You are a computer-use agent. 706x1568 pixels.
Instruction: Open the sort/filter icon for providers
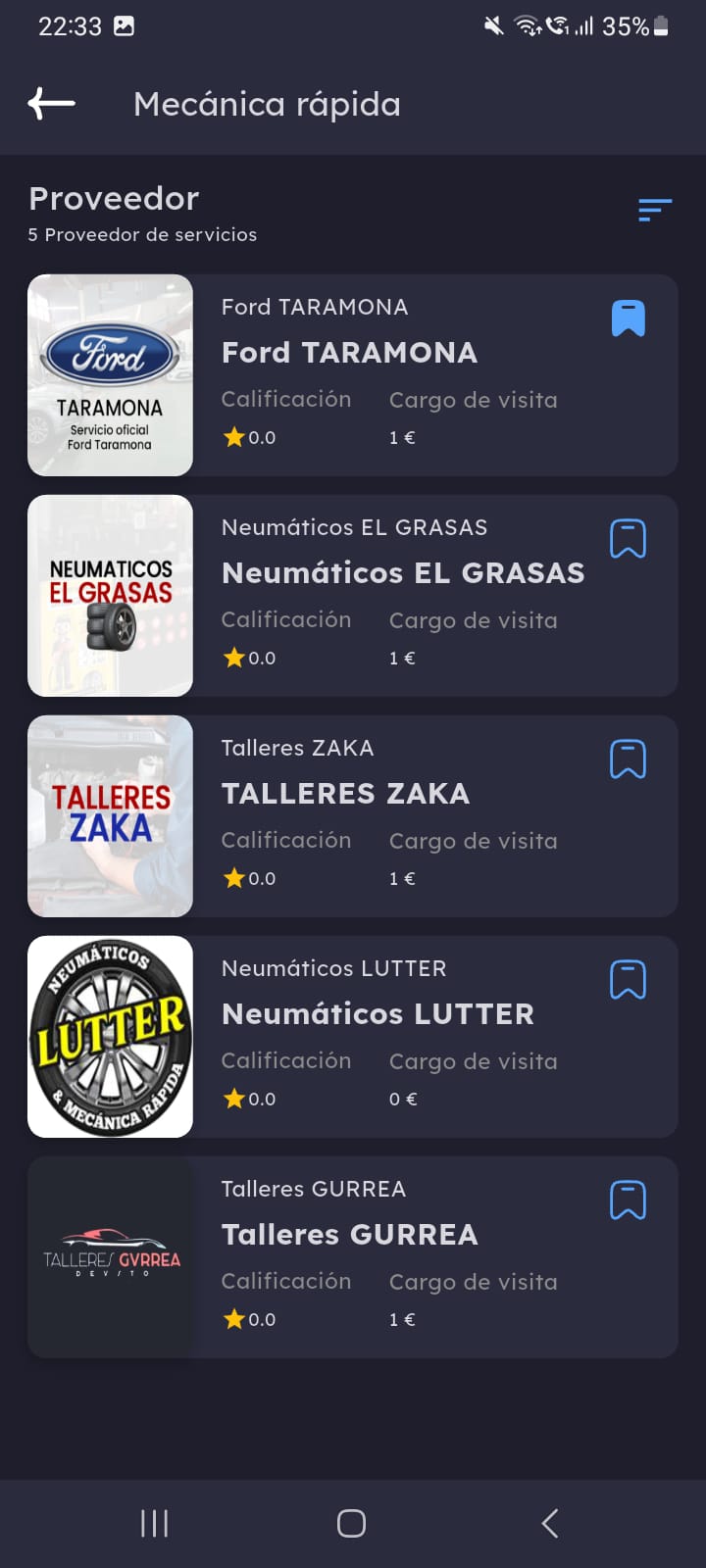point(655,210)
